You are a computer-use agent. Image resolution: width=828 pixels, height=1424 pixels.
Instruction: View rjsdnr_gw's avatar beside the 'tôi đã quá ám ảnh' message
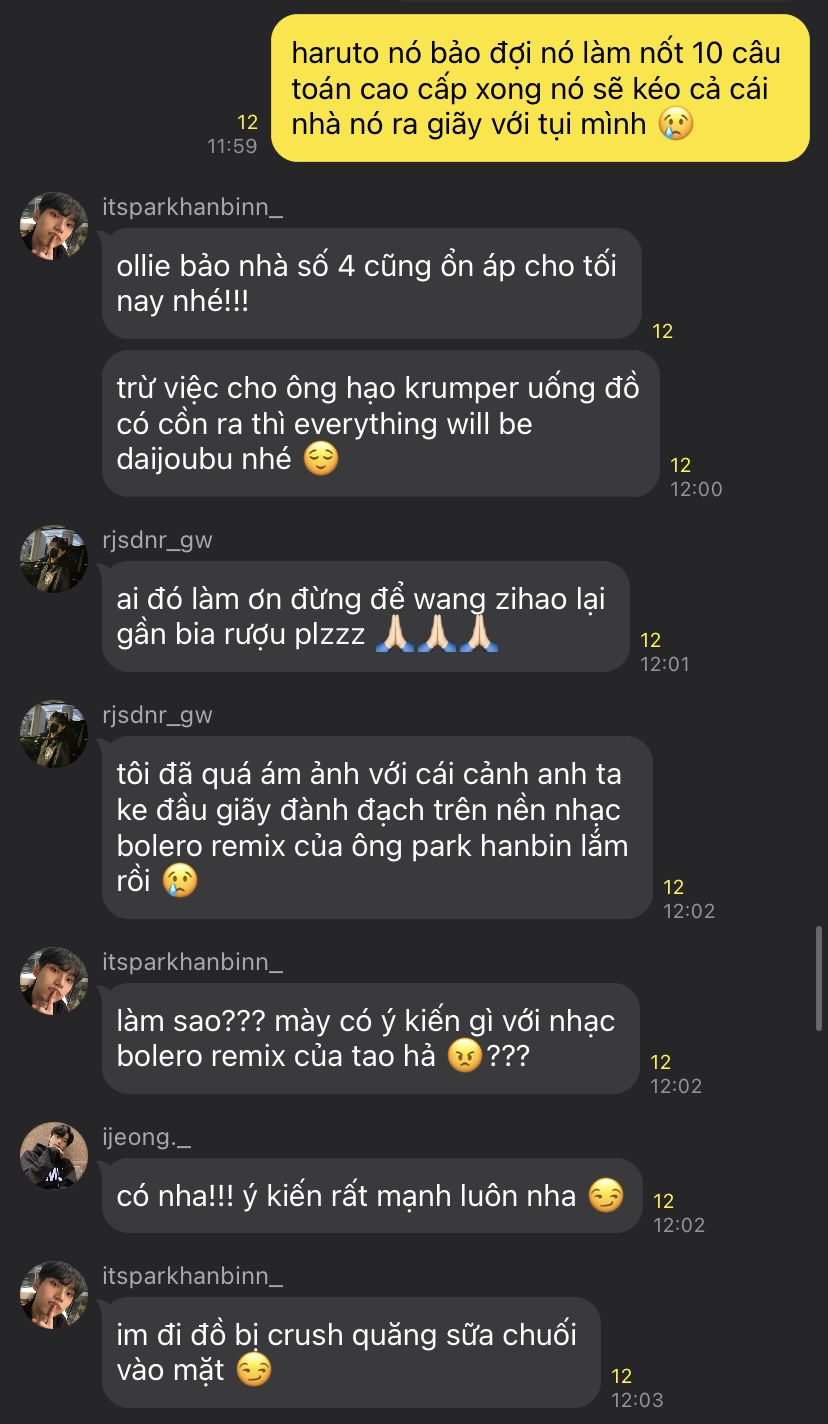coord(53,734)
